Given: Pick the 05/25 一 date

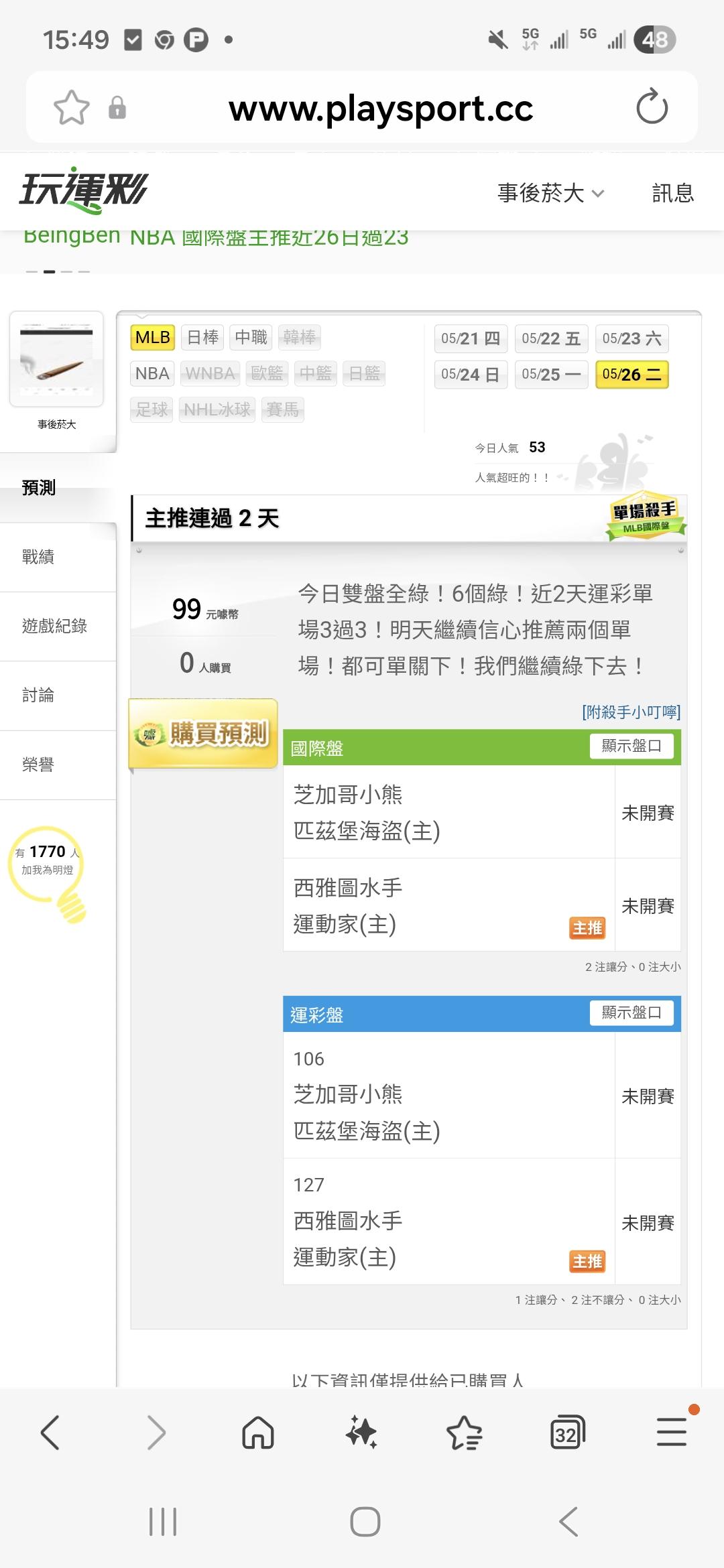Looking at the screenshot, I should [551, 375].
